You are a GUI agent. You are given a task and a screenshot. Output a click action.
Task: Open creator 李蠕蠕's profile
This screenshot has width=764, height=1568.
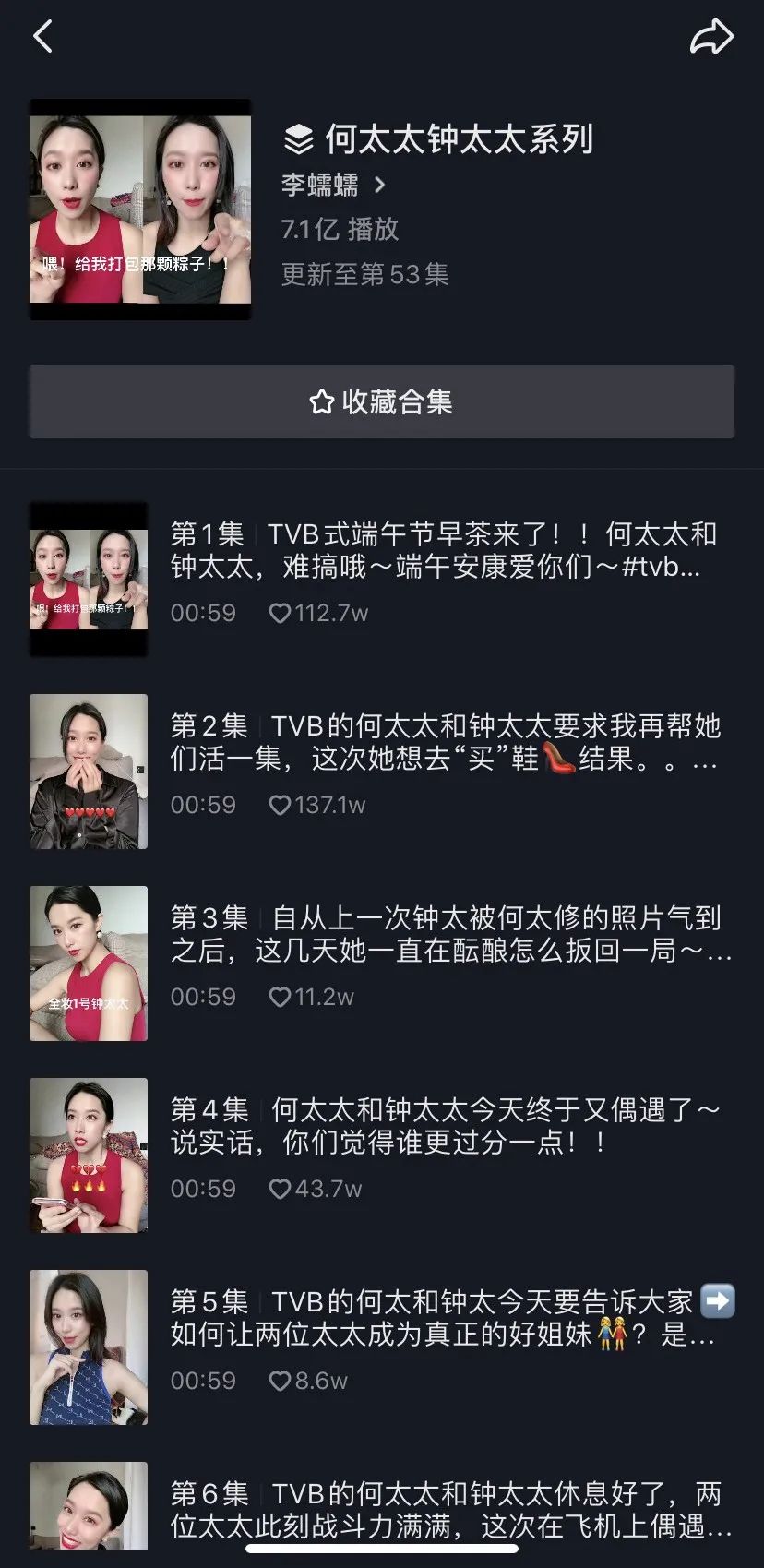coord(333,185)
